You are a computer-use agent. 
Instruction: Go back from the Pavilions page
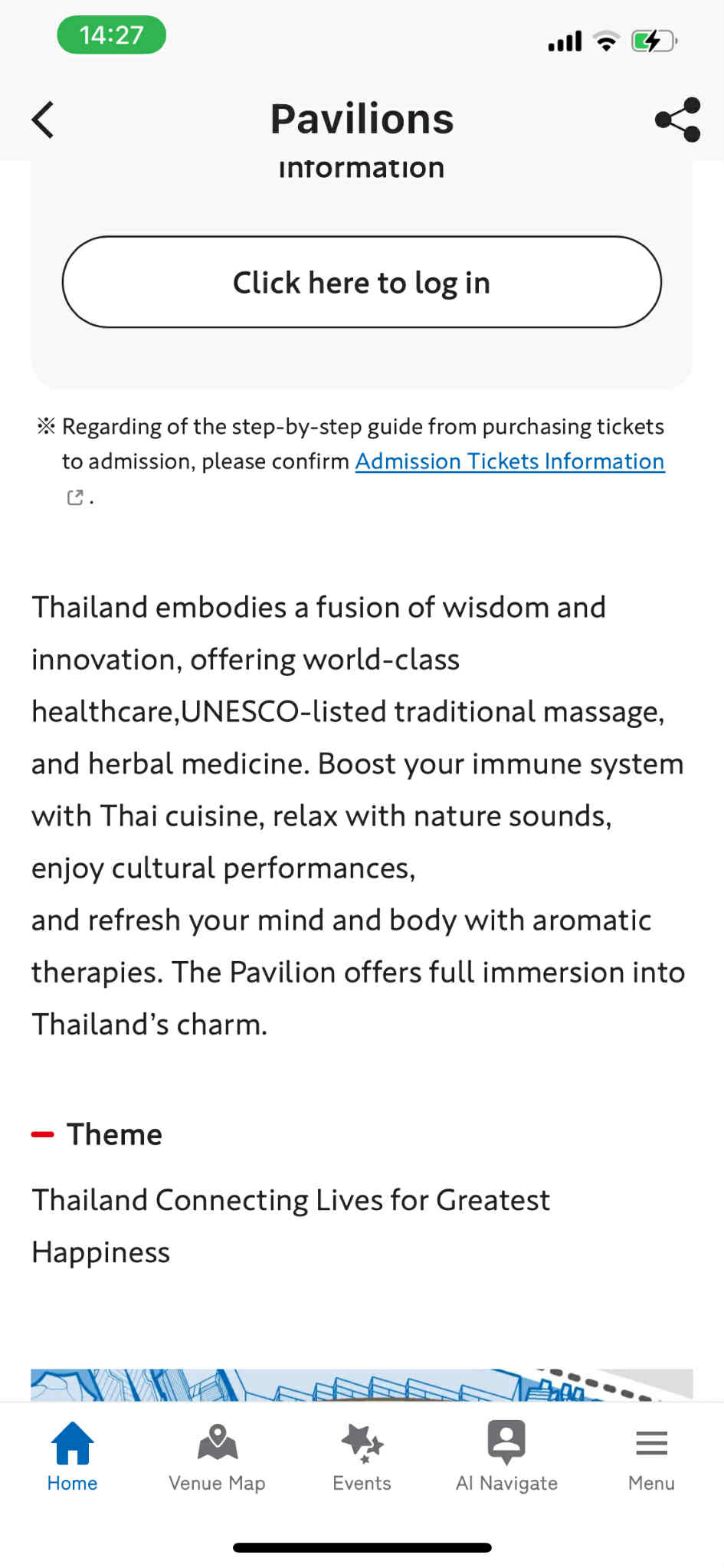coord(44,120)
